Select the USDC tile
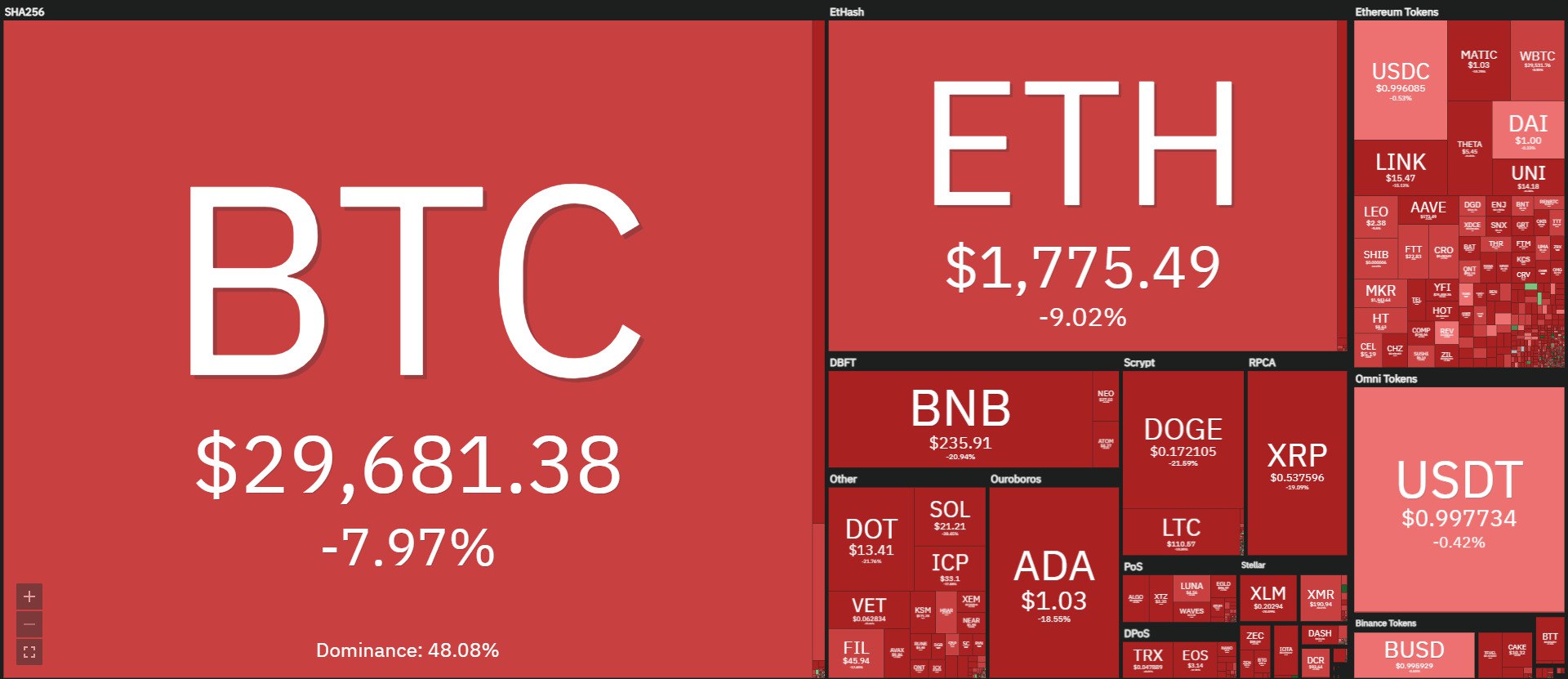The width and height of the screenshot is (1568, 679). pos(1400,79)
